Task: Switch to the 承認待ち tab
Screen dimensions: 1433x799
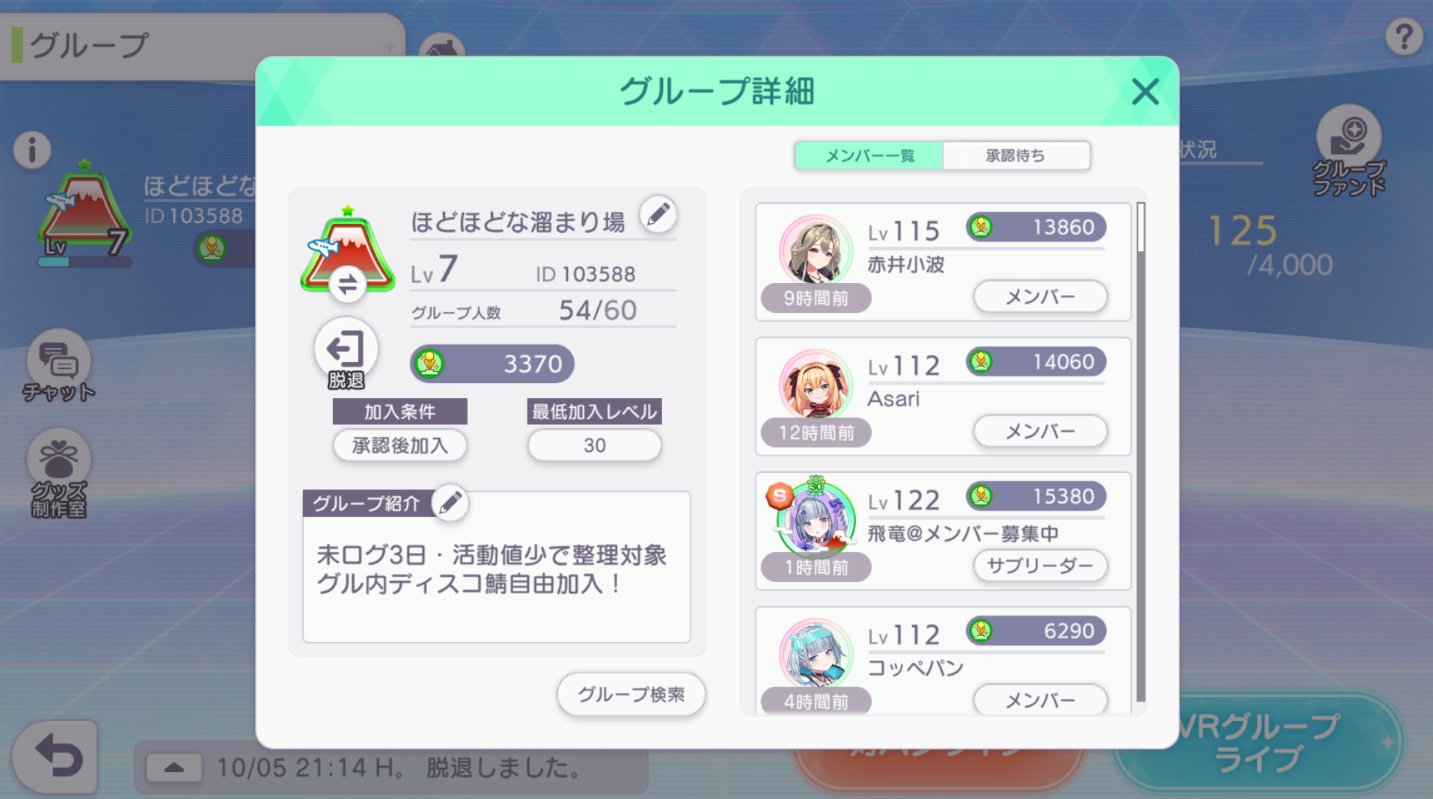Action: tap(1015, 156)
